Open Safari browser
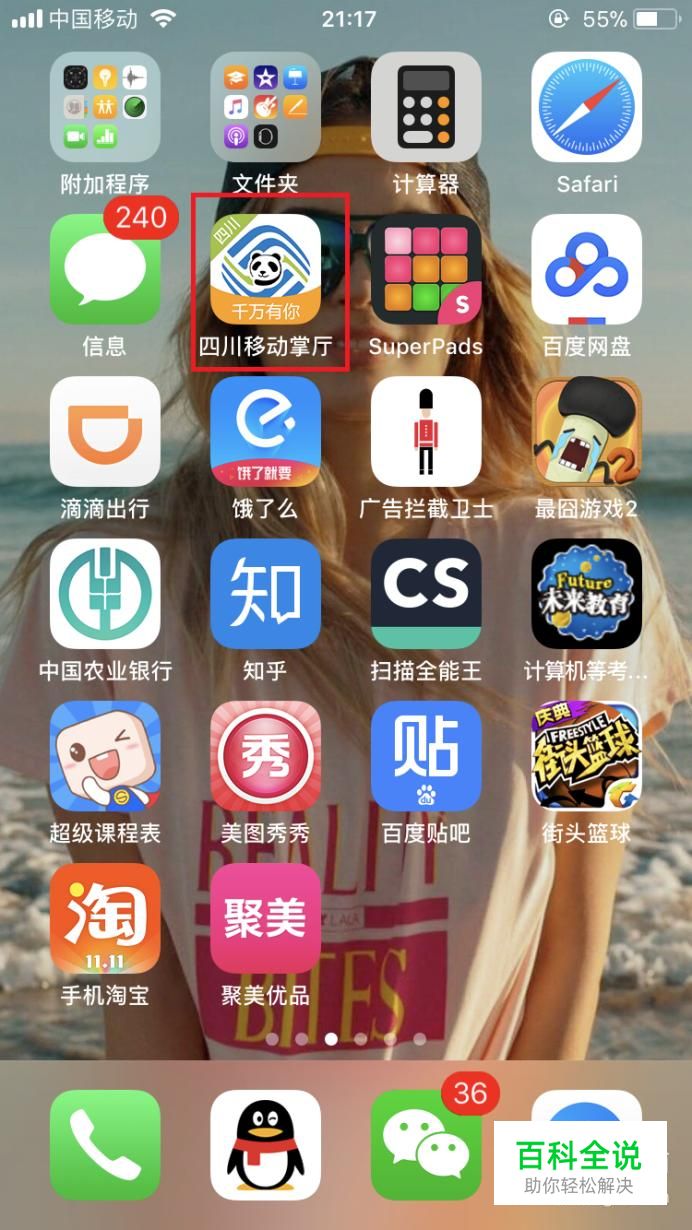Viewport: 692px width, 1230px height. (x=587, y=107)
